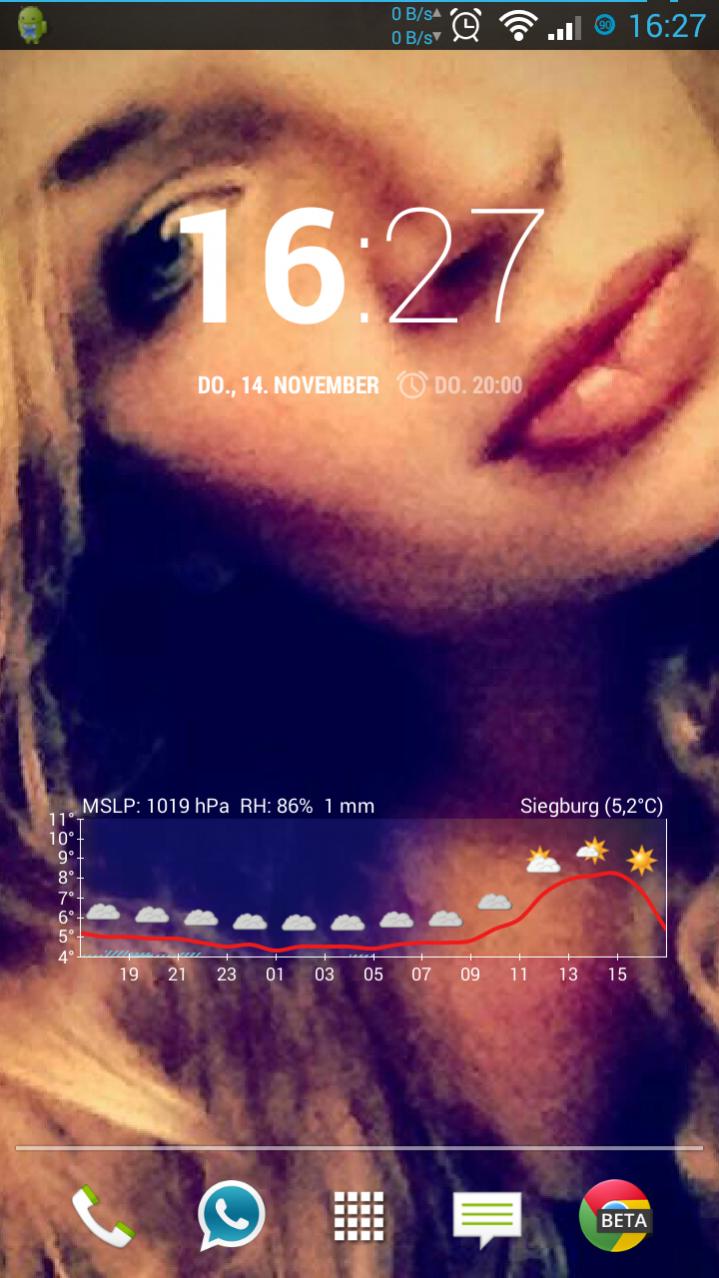Open the messaging app
The height and width of the screenshot is (1278, 719).
[x=487, y=1217]
